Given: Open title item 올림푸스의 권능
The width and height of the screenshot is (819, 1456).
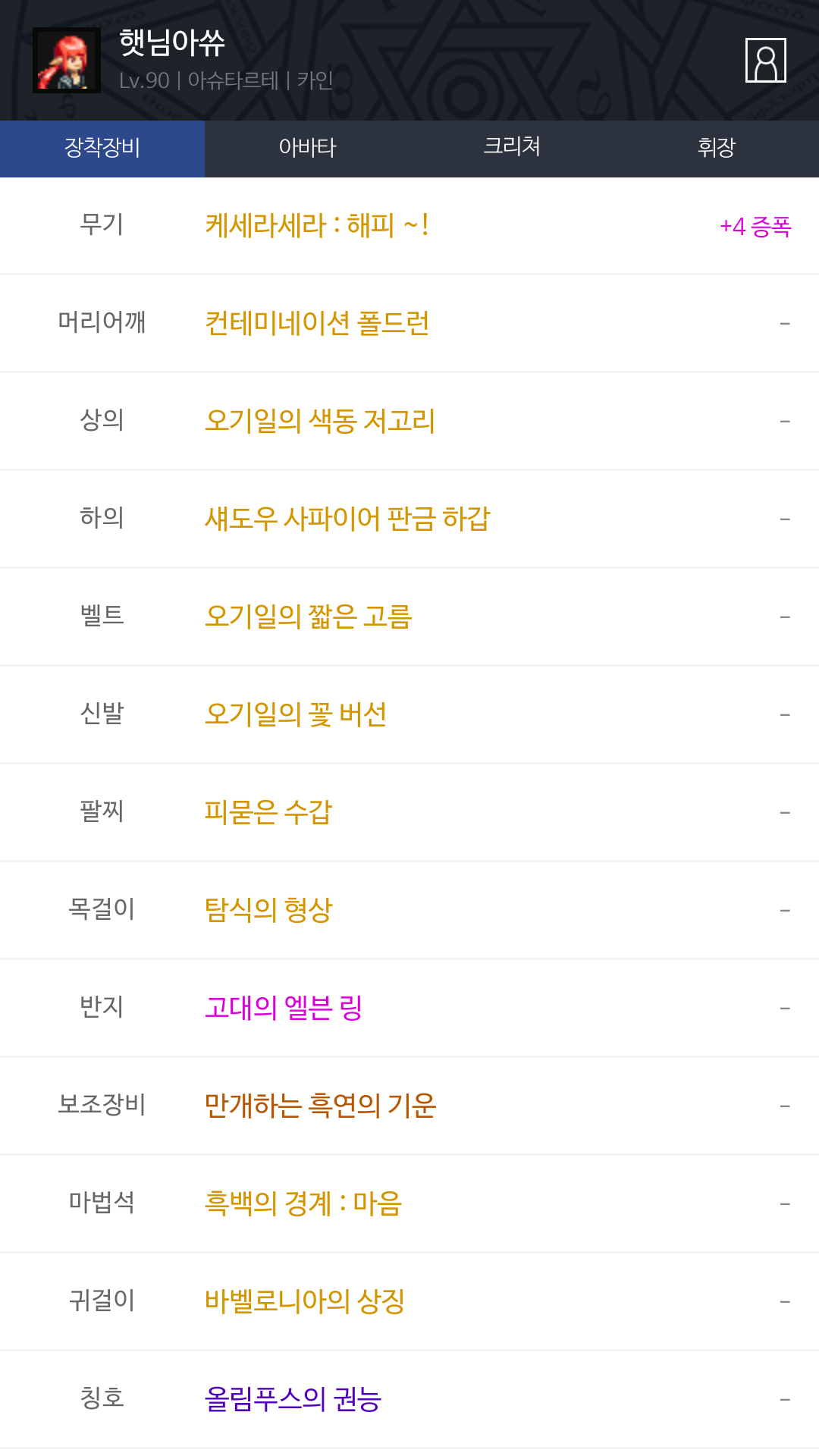Looking at the screenshot, I should point(293,1400).
